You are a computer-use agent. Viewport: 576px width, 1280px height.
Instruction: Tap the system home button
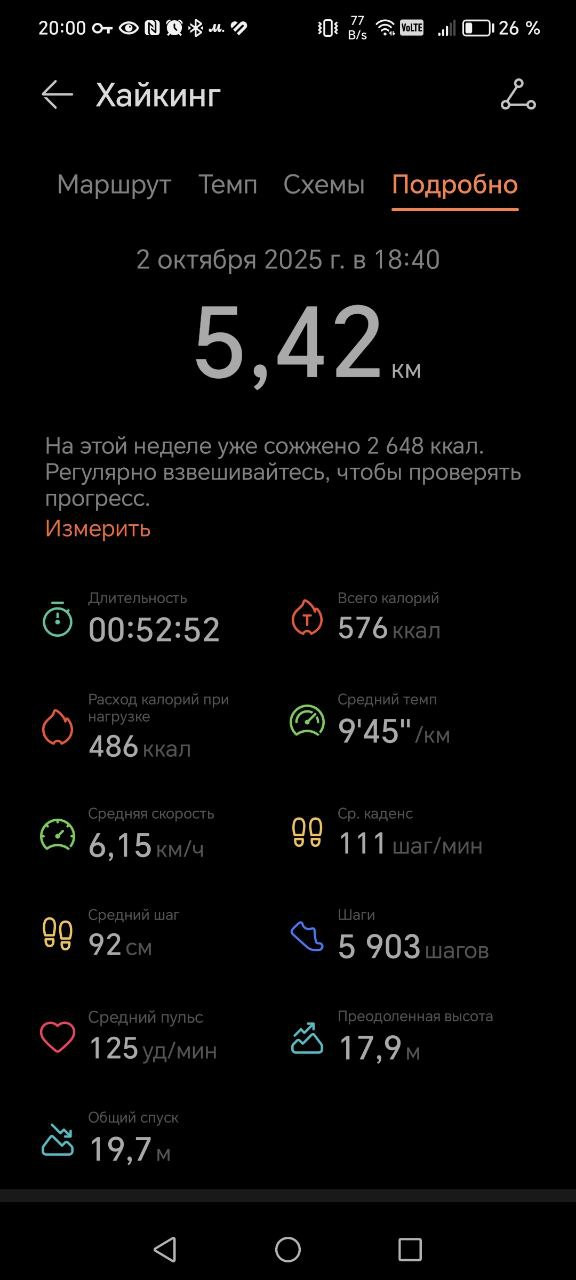tap(288, 1249)
